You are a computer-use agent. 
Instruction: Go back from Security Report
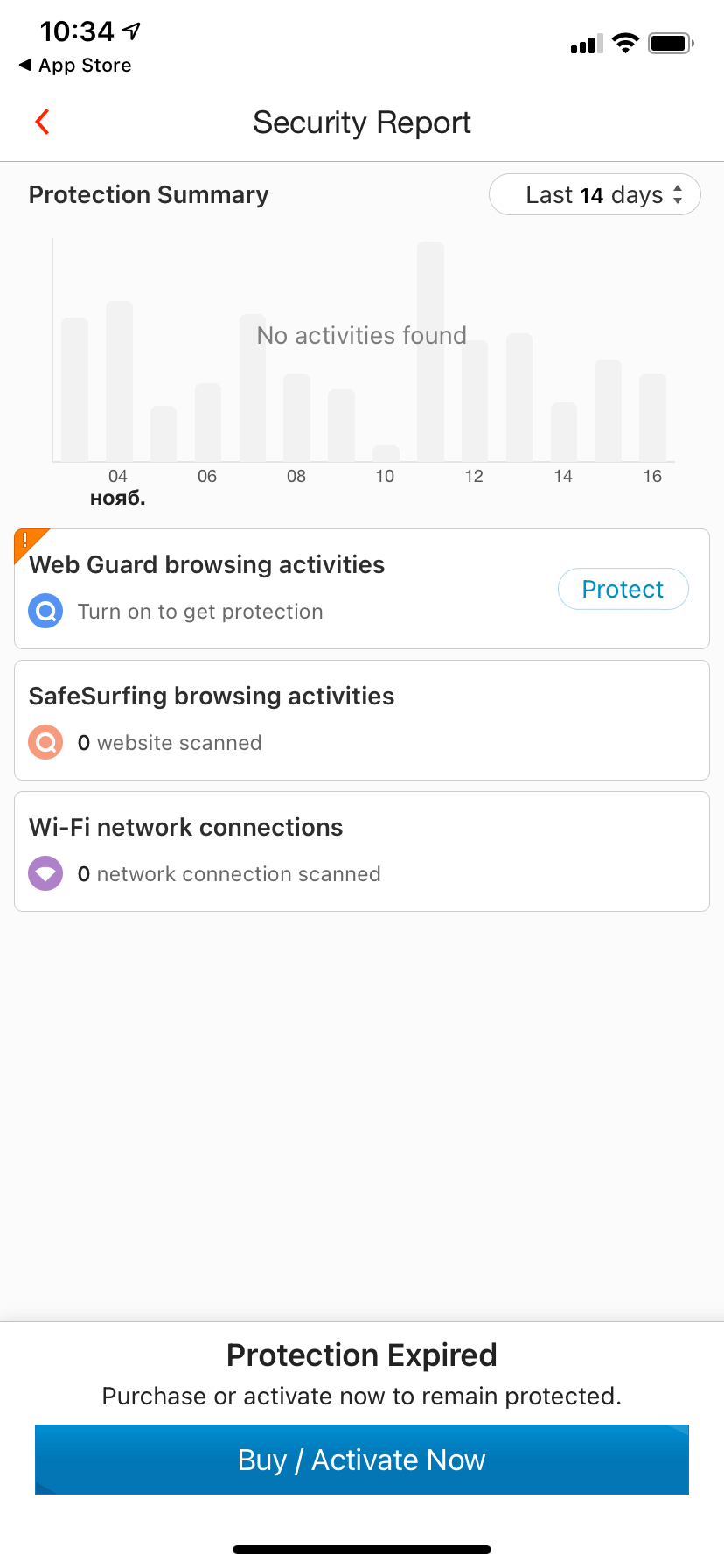42,122
